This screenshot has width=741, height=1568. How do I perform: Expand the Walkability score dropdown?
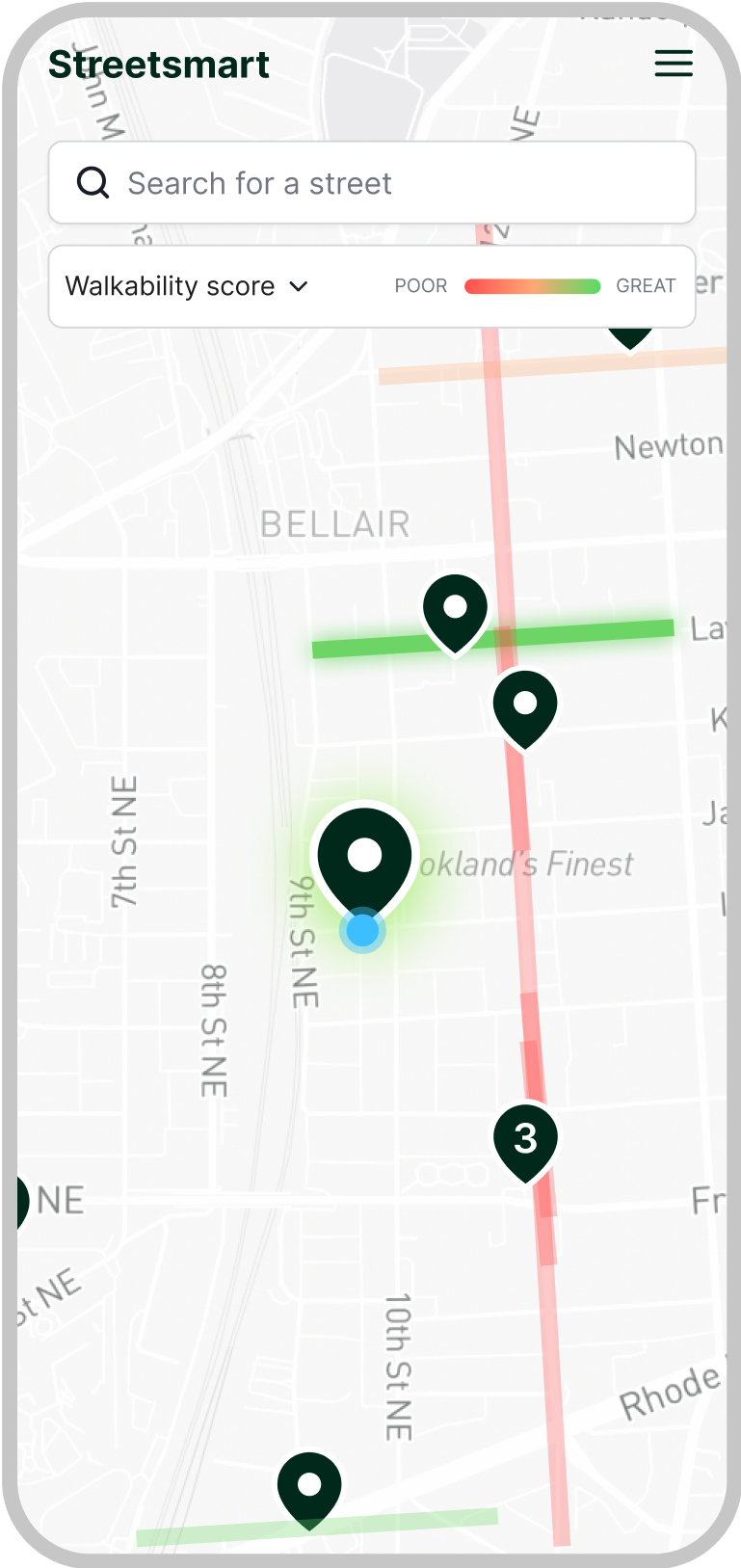(187, 286)
